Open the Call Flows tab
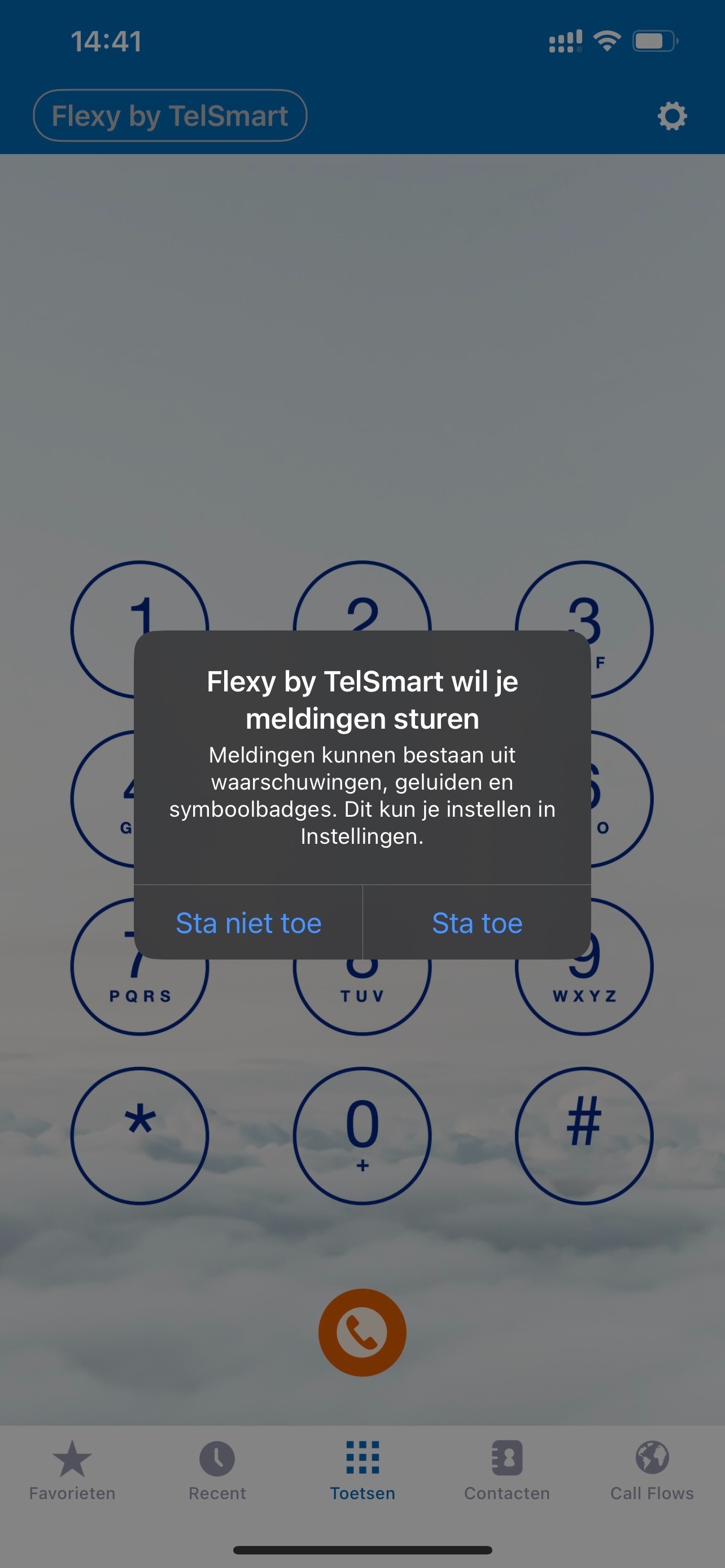Image resolution: width=725 pixels, height=1568 pixels. (x=652, y=1470)
